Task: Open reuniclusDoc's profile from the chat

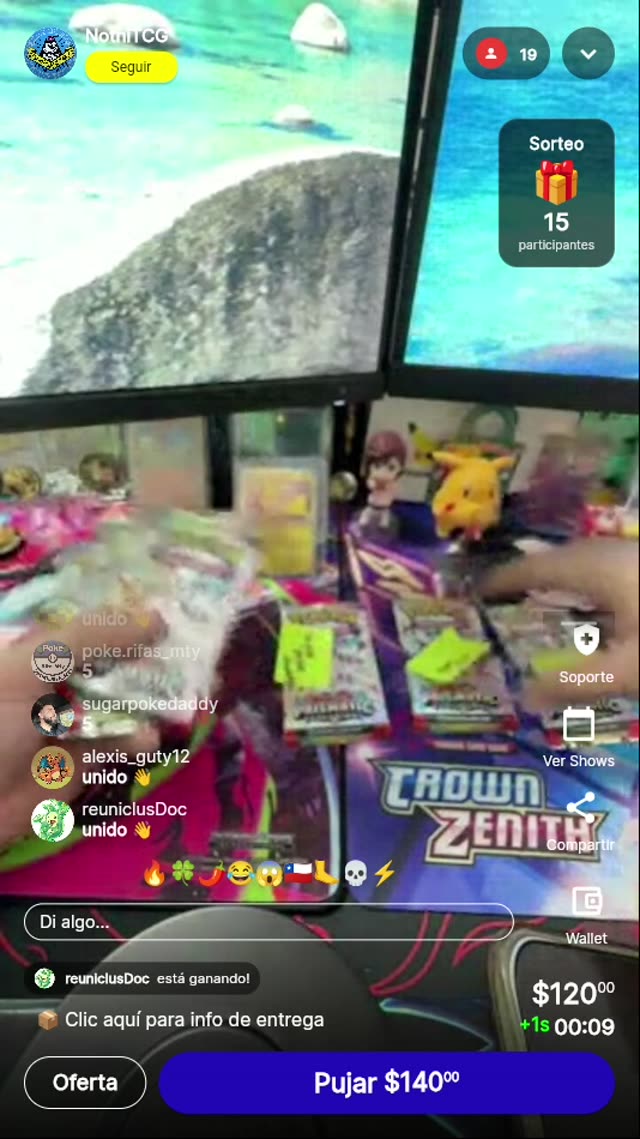Action: (x=52, y=820)
